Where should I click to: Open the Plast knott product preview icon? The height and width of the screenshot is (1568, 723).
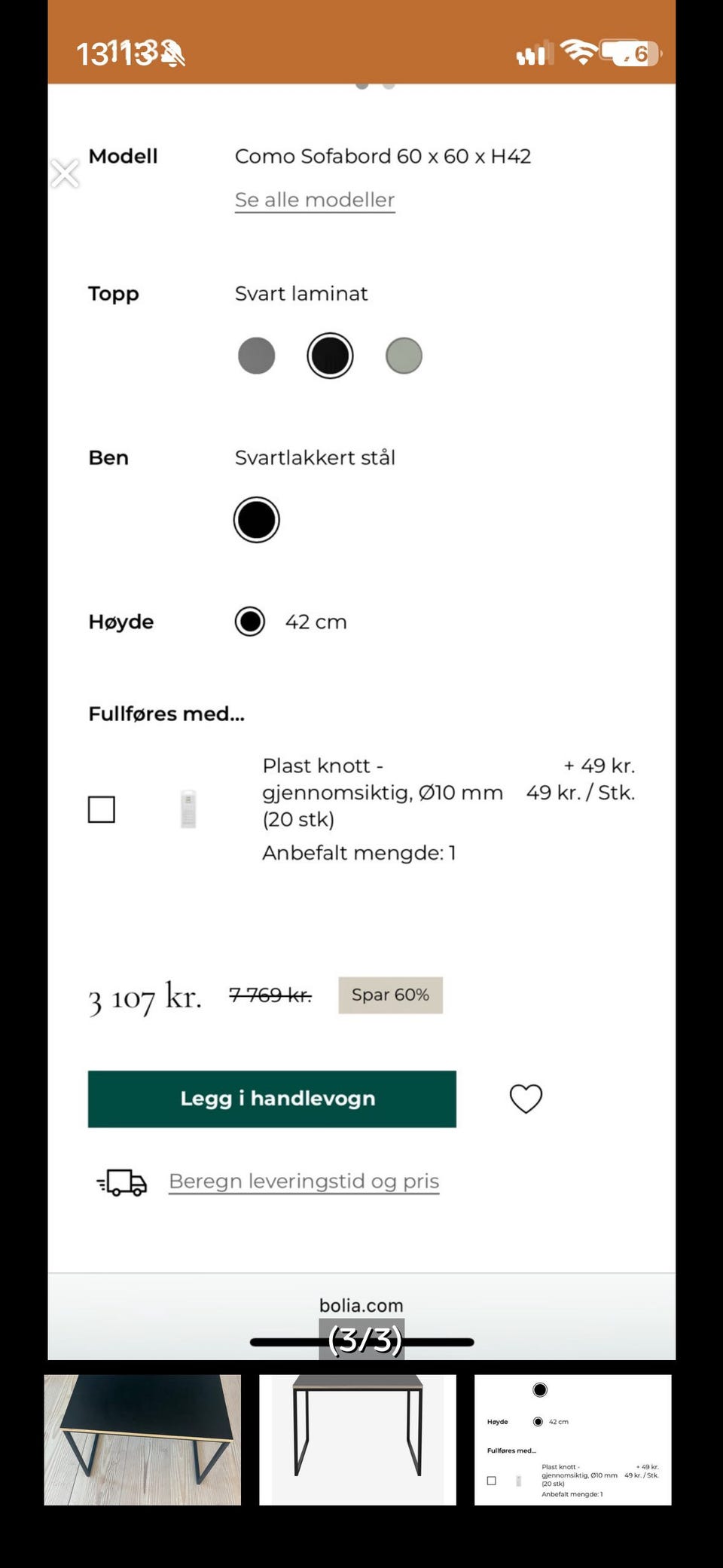click(188, 807)
